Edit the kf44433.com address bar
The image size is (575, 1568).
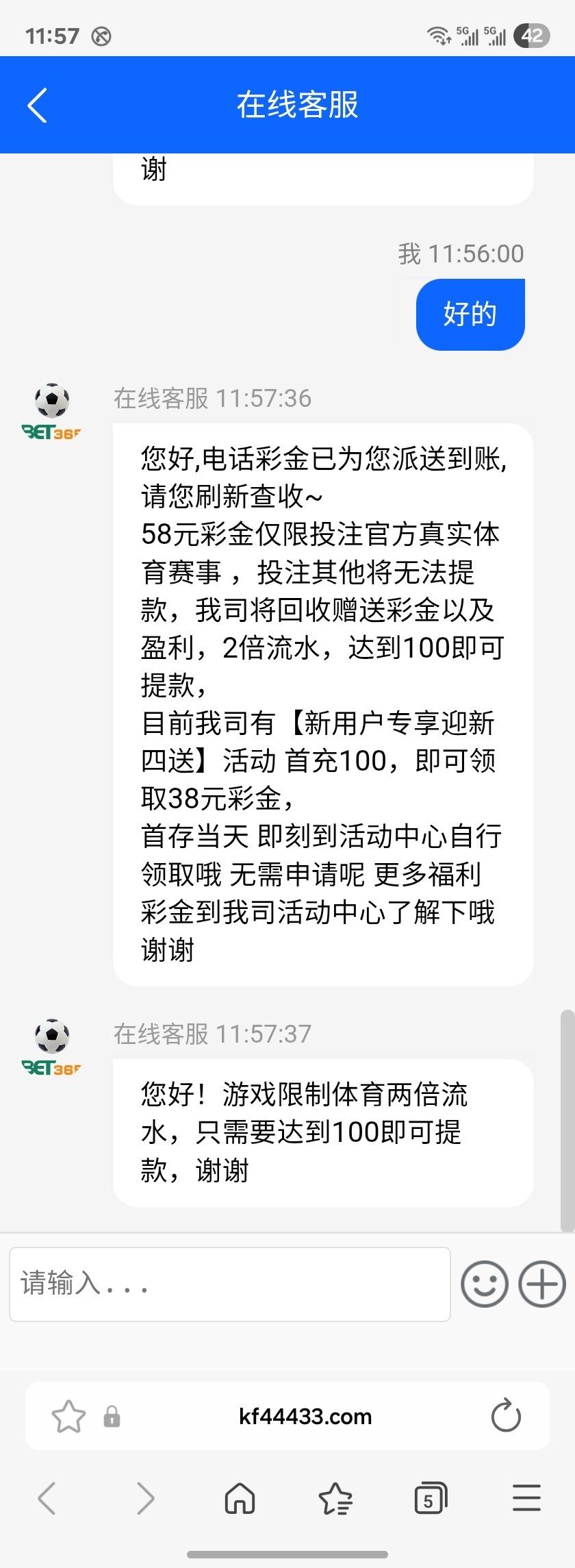tap(305, 1416)
